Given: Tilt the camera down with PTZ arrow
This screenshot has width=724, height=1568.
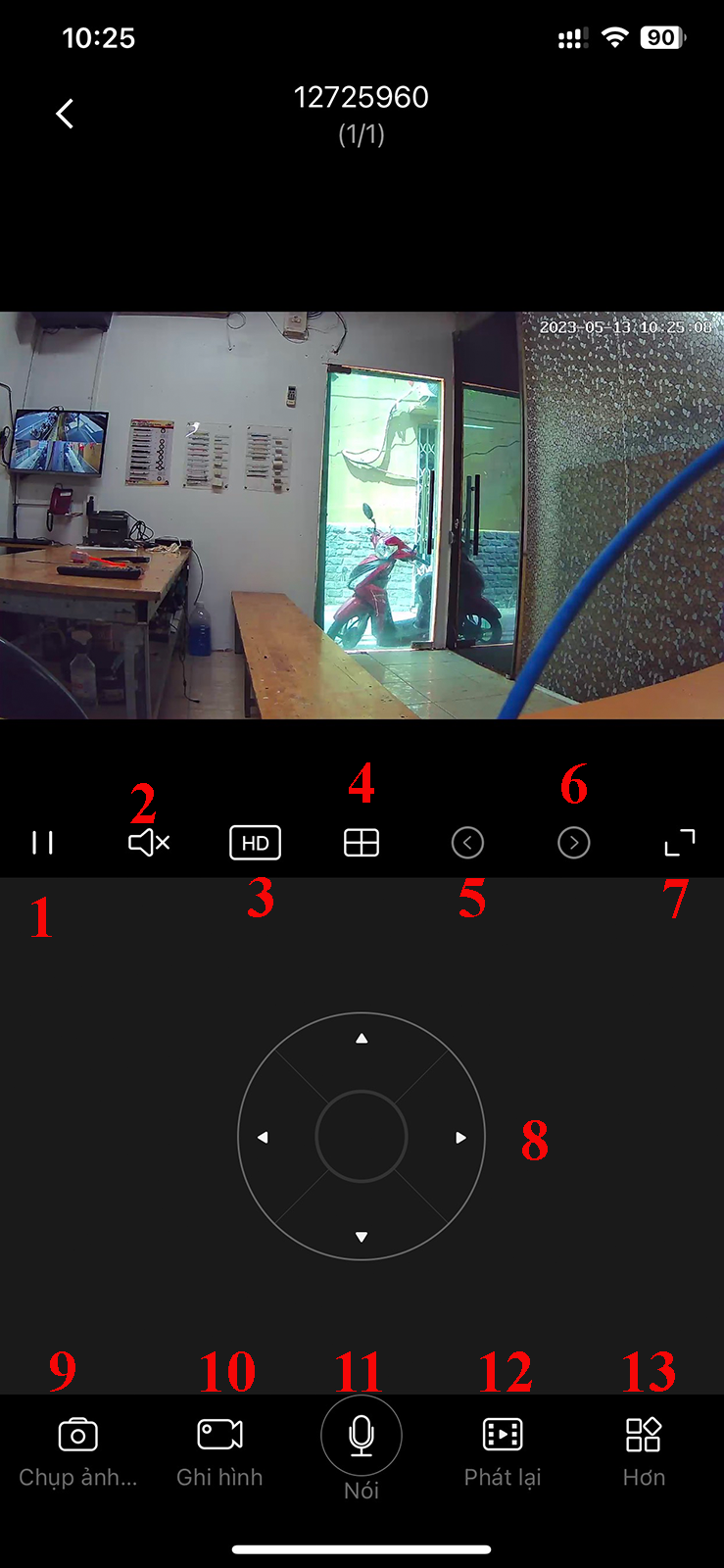Looking at the screenshot, I should (362, 1237).
